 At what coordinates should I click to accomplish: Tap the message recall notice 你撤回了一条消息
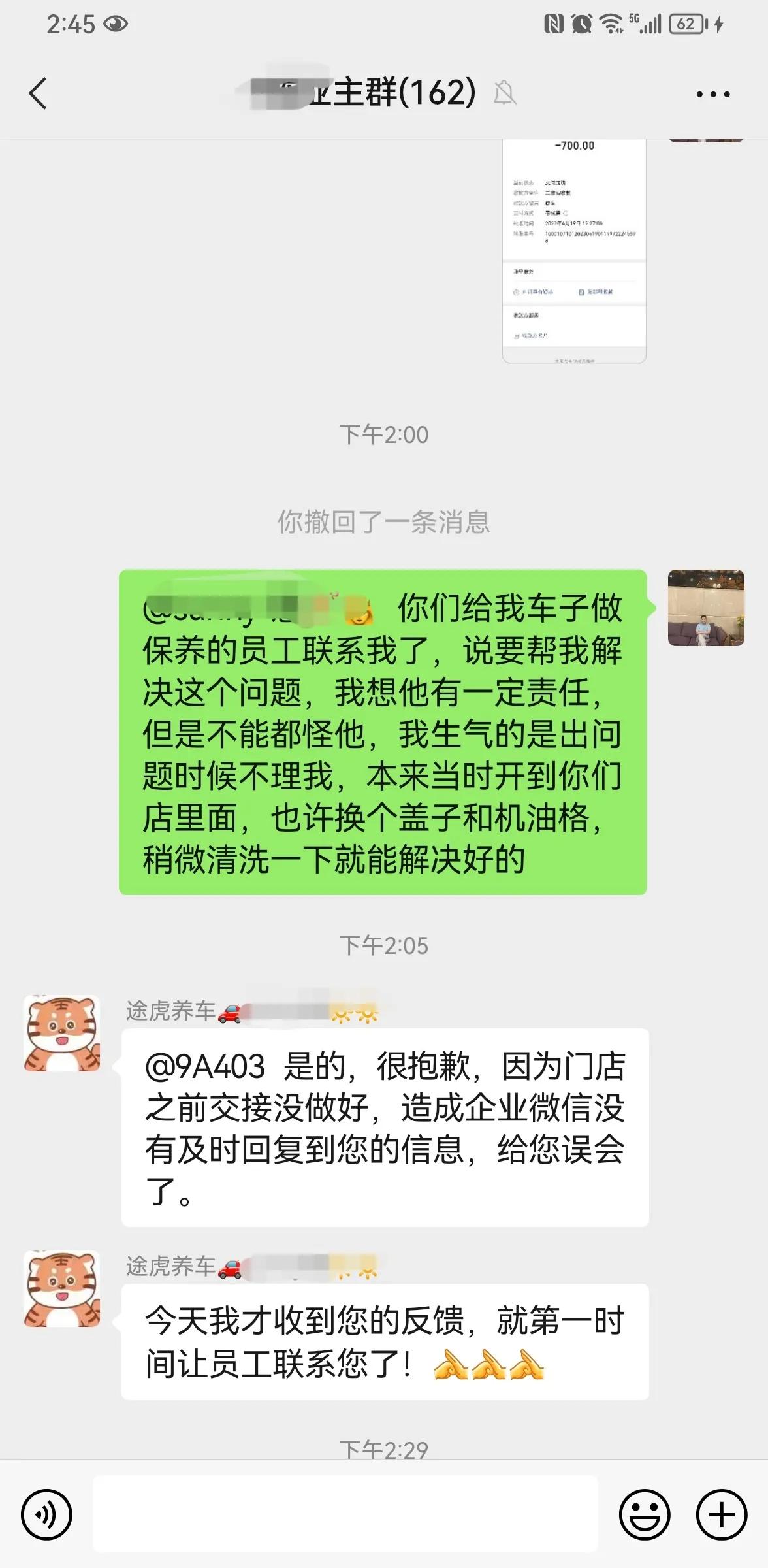(x=384, y=522)
